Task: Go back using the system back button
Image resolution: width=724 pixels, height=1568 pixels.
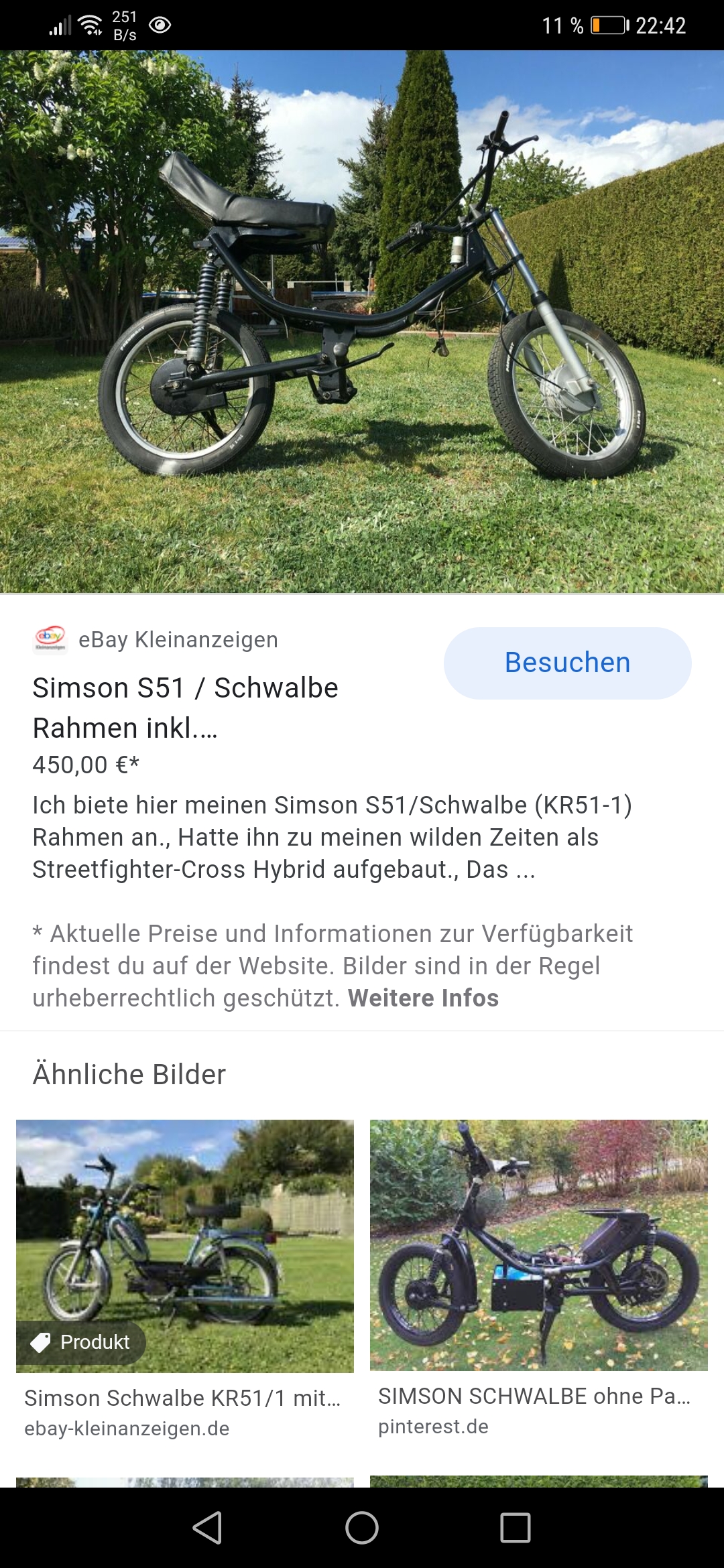Action: point(207,1528)
